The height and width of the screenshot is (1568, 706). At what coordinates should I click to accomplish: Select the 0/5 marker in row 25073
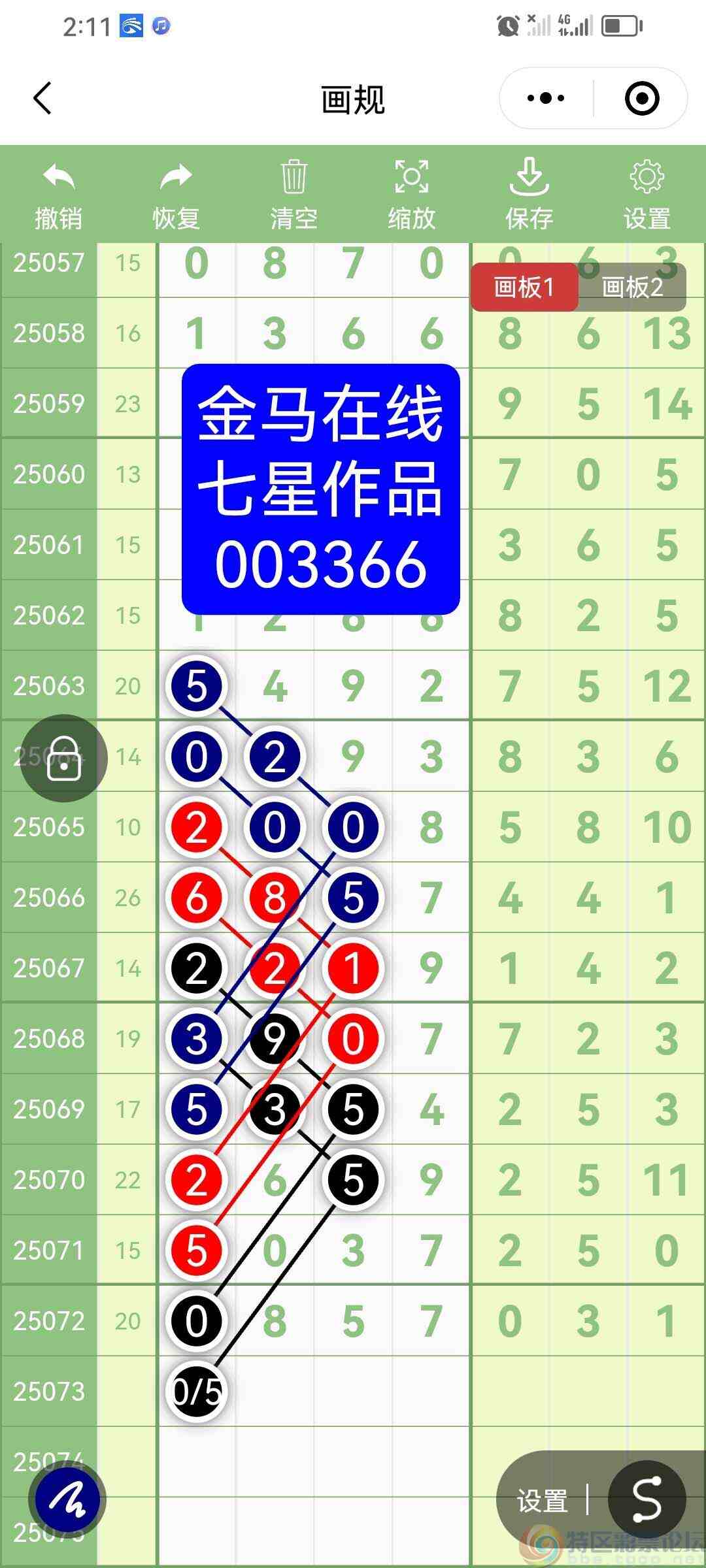tap(195, 1390)
